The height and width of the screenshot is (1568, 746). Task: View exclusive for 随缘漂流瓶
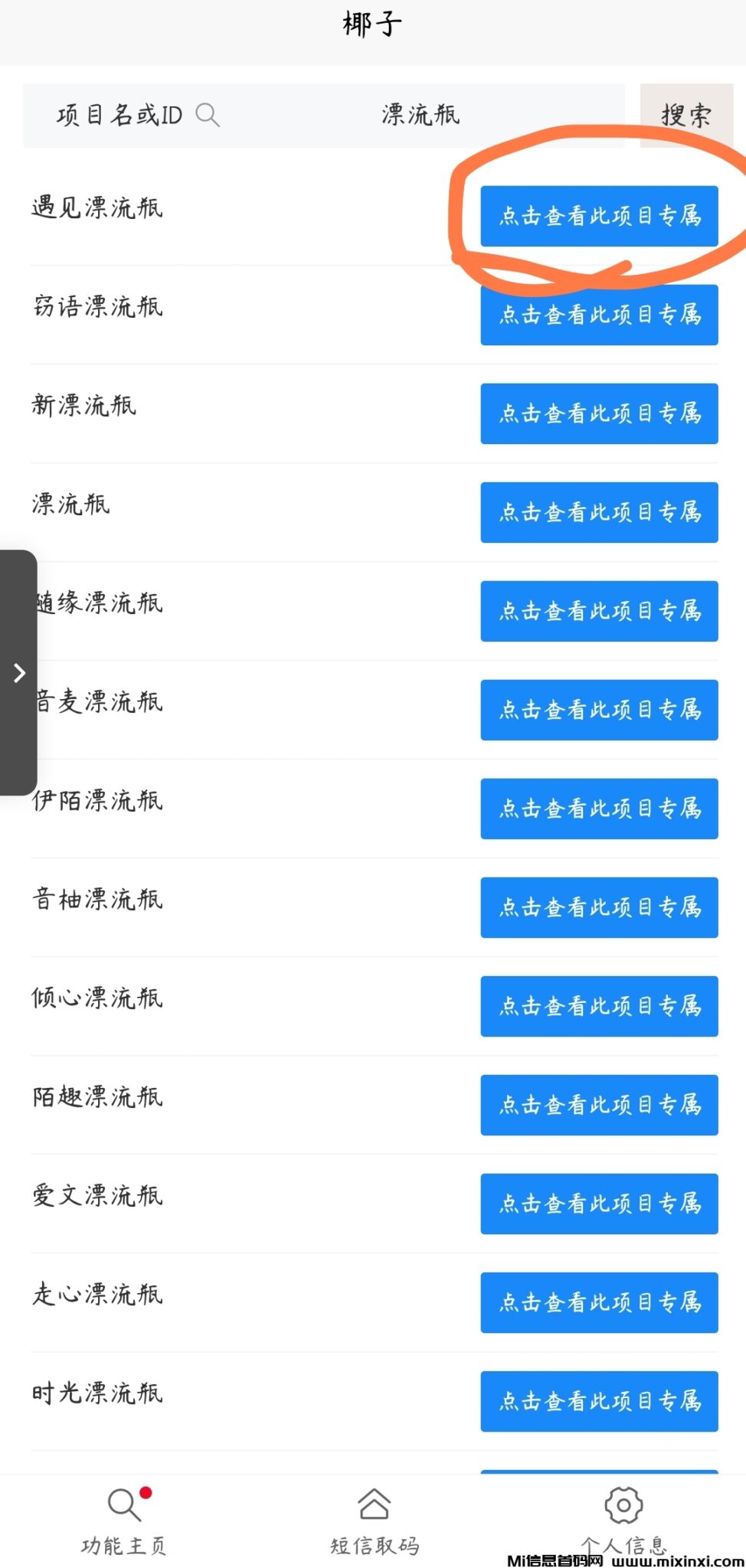coord(599,611)
